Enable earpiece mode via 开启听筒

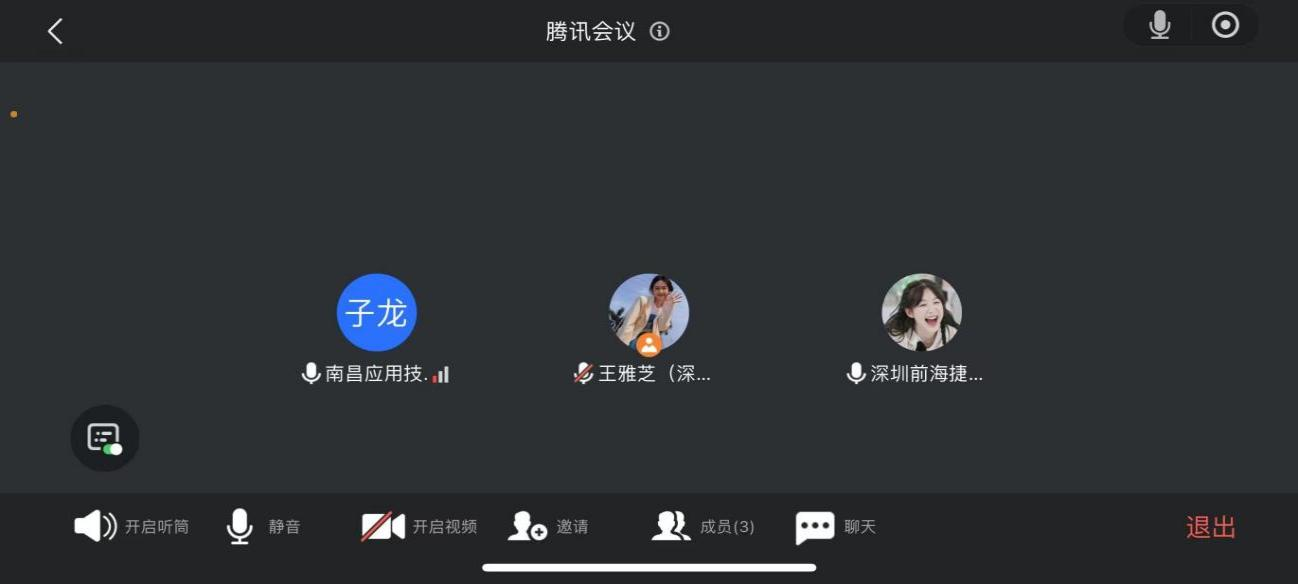tap(131, 526)
